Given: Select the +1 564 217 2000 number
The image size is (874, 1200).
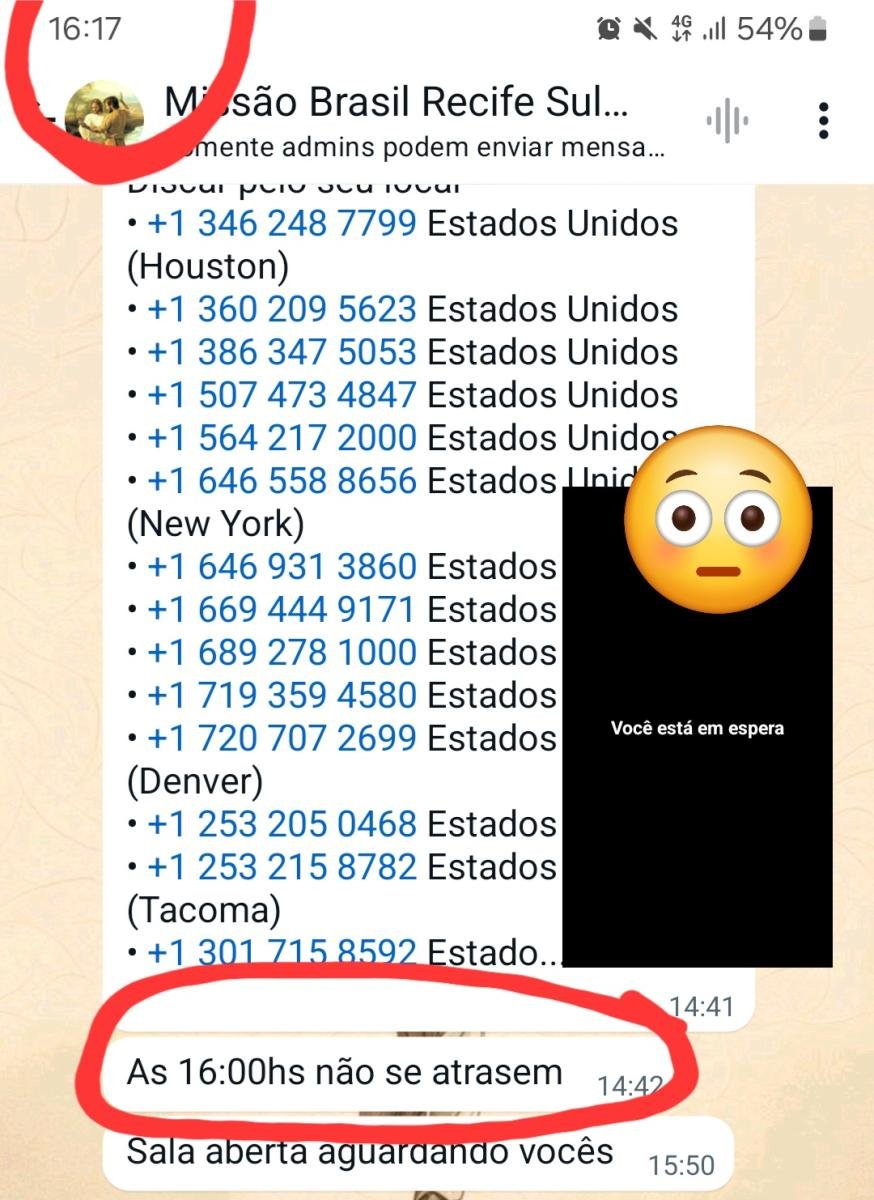Looking at the screenshot, I should point(282,439).
